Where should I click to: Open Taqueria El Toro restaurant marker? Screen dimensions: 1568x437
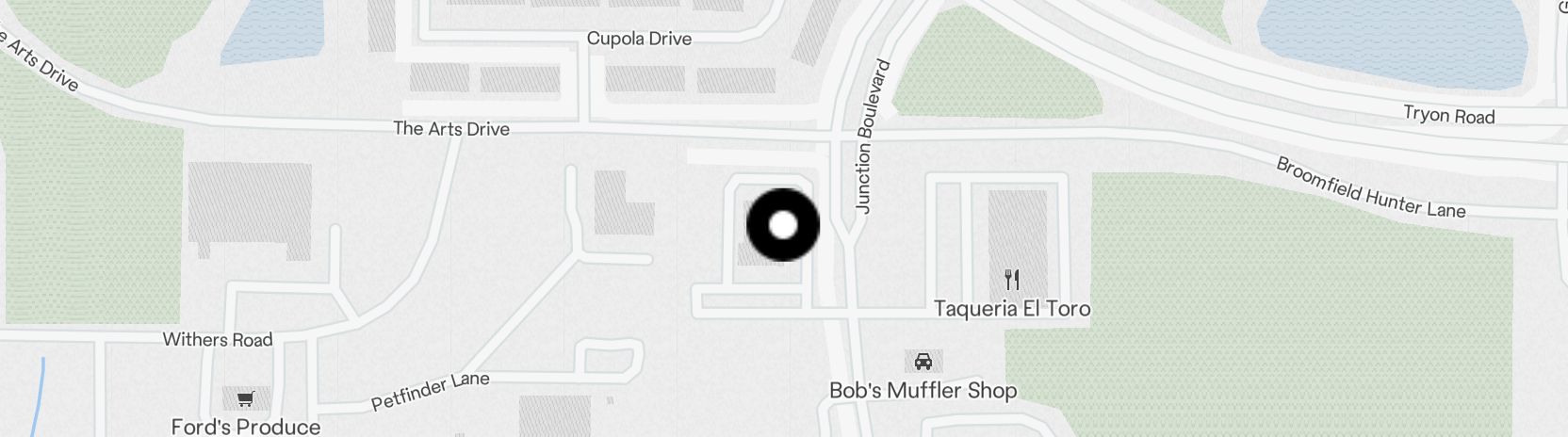(1012, 280)
